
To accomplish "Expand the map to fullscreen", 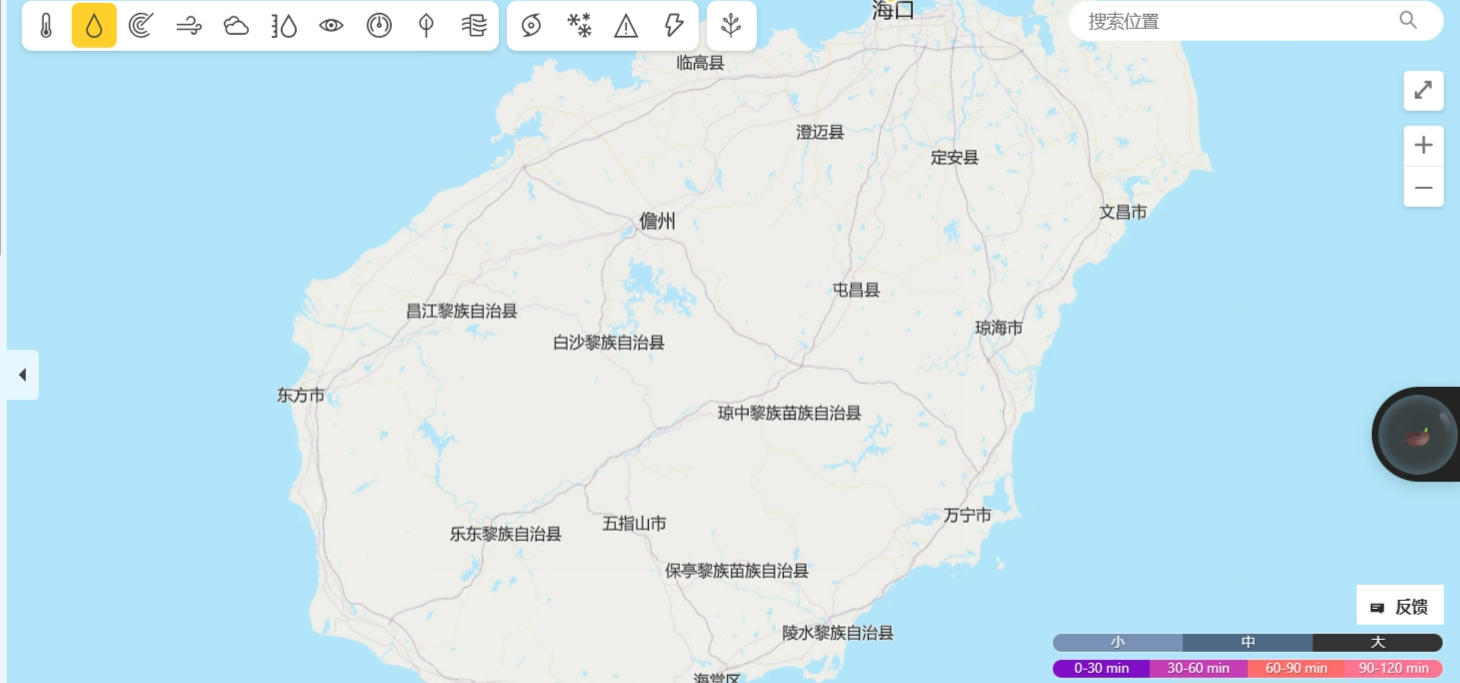I will pyautogui.click(x=1423, y=91).
